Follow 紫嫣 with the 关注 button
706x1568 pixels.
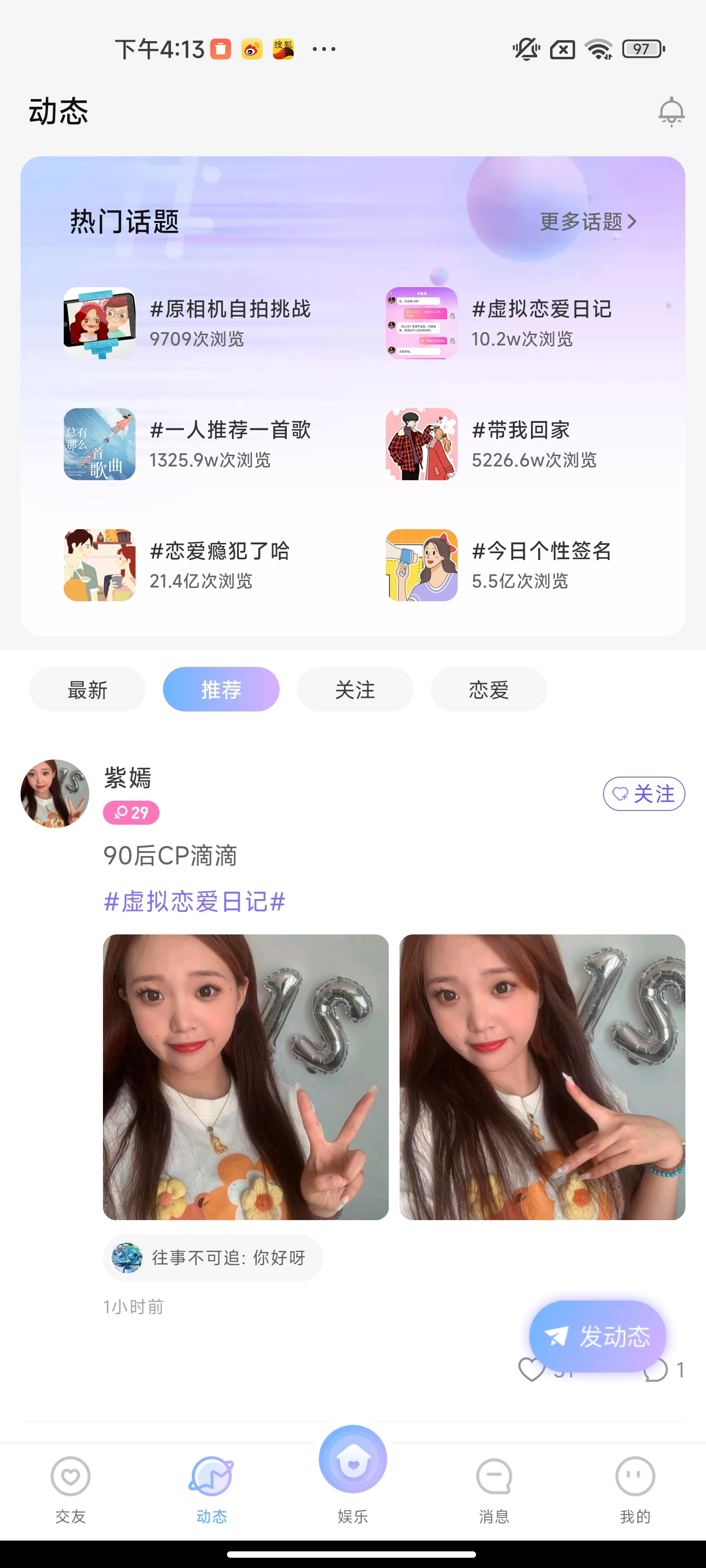pos(643,794)
